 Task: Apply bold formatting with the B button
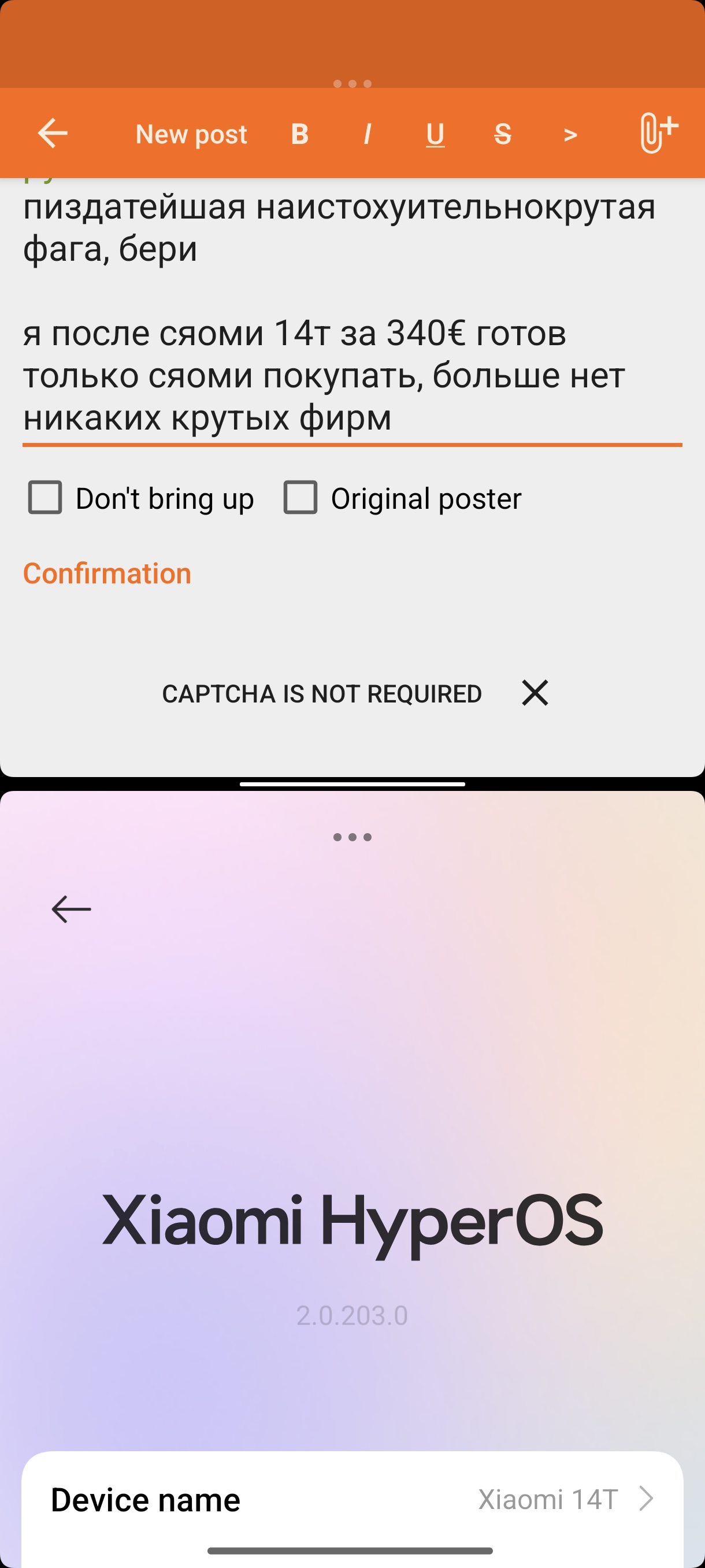(x=300, y=134)
